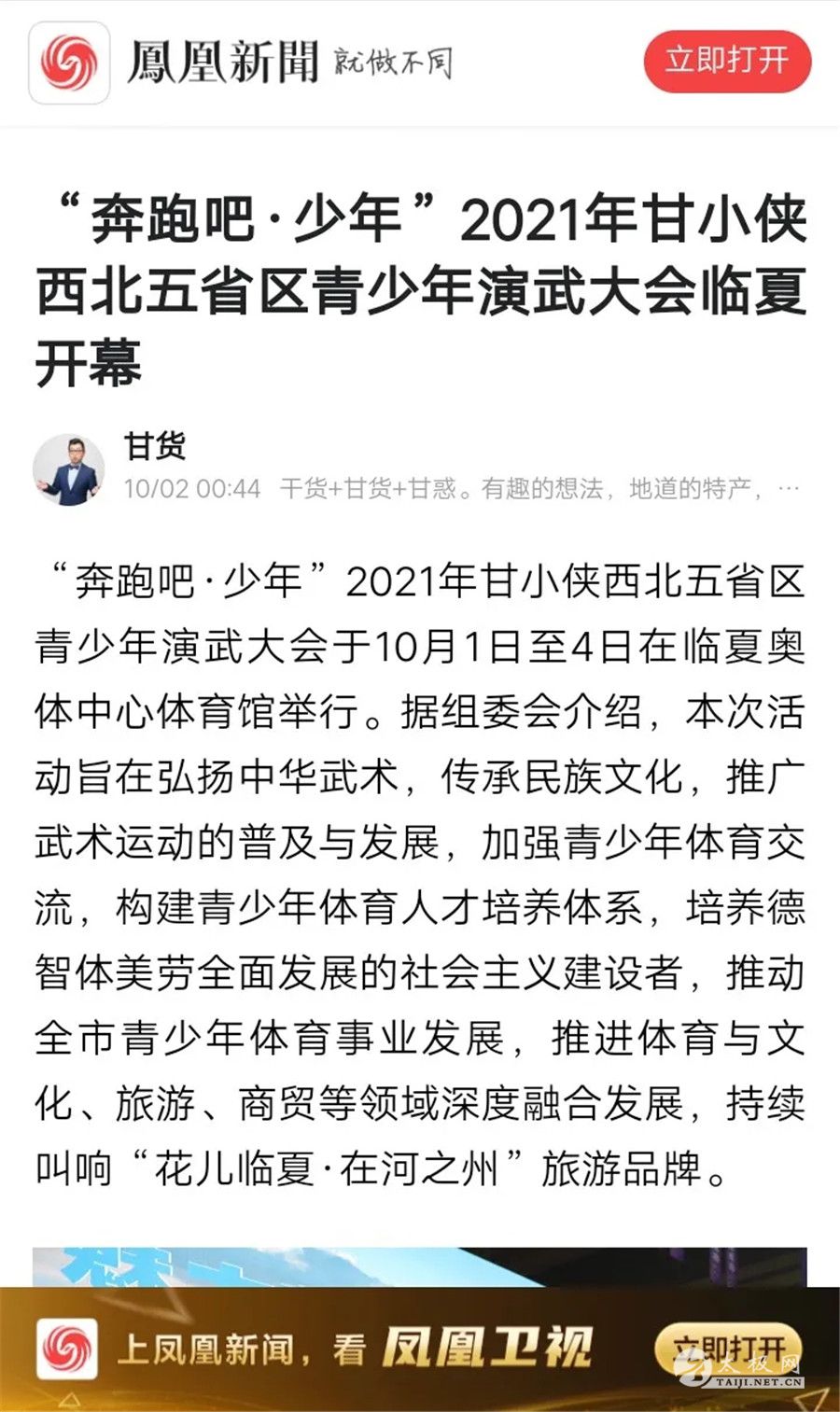Screen dimensions: 840x1412
Task: Tap 立即打开 on the 凤凰卫视 banner
Action: [x=728, y=1349]
